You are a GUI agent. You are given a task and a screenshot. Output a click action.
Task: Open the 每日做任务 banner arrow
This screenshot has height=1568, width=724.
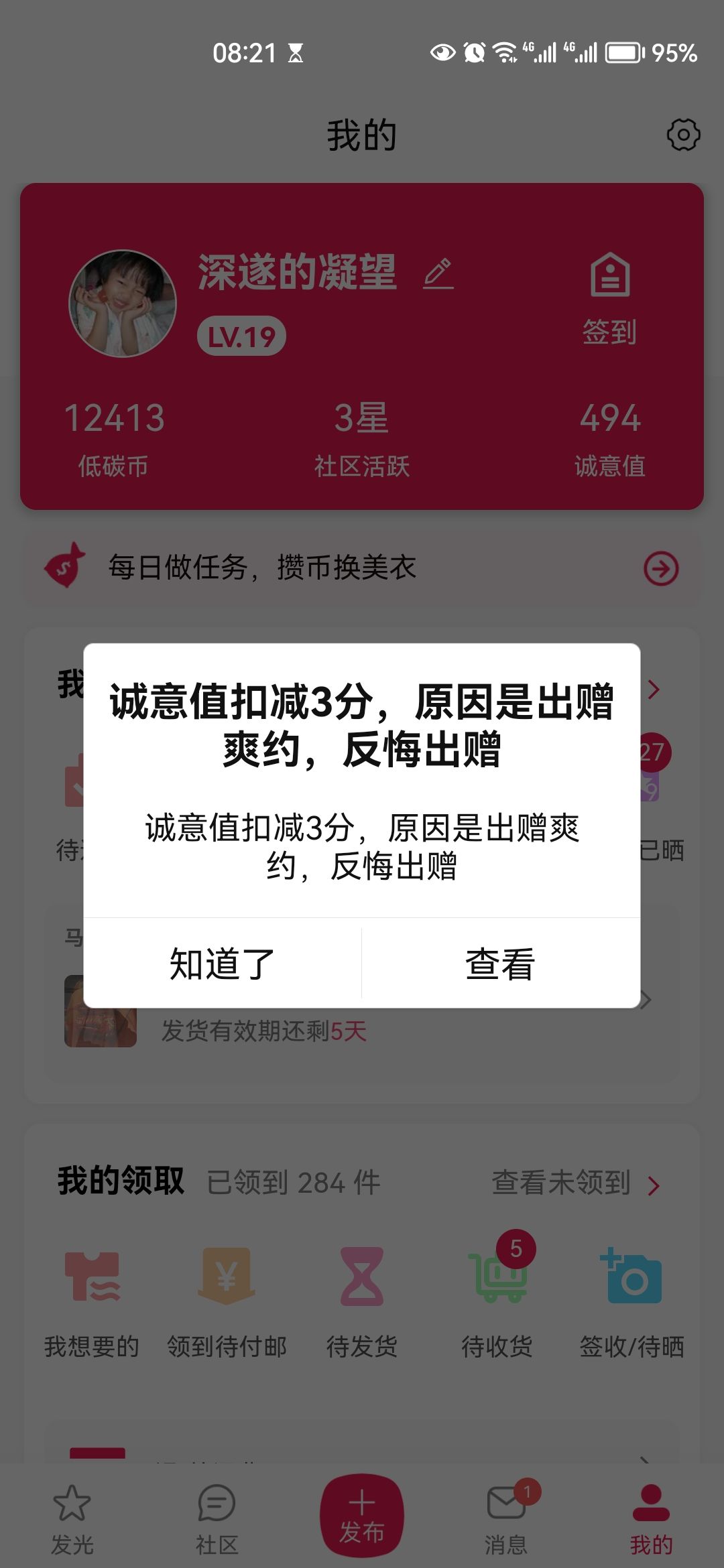pyautogui.click(x=661, y=569)
